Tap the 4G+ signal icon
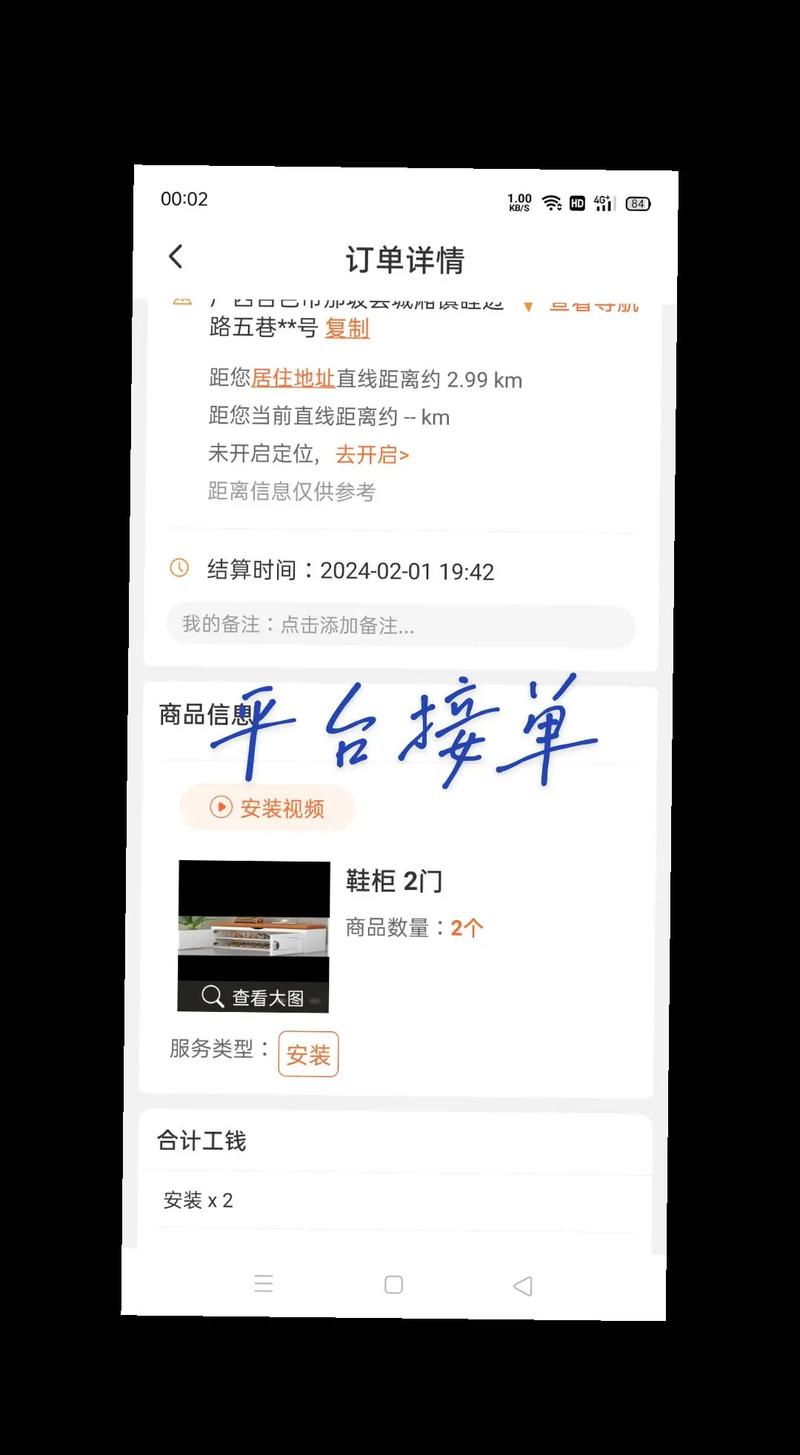This screenshot has height=1455, width=800. (602, 203)
